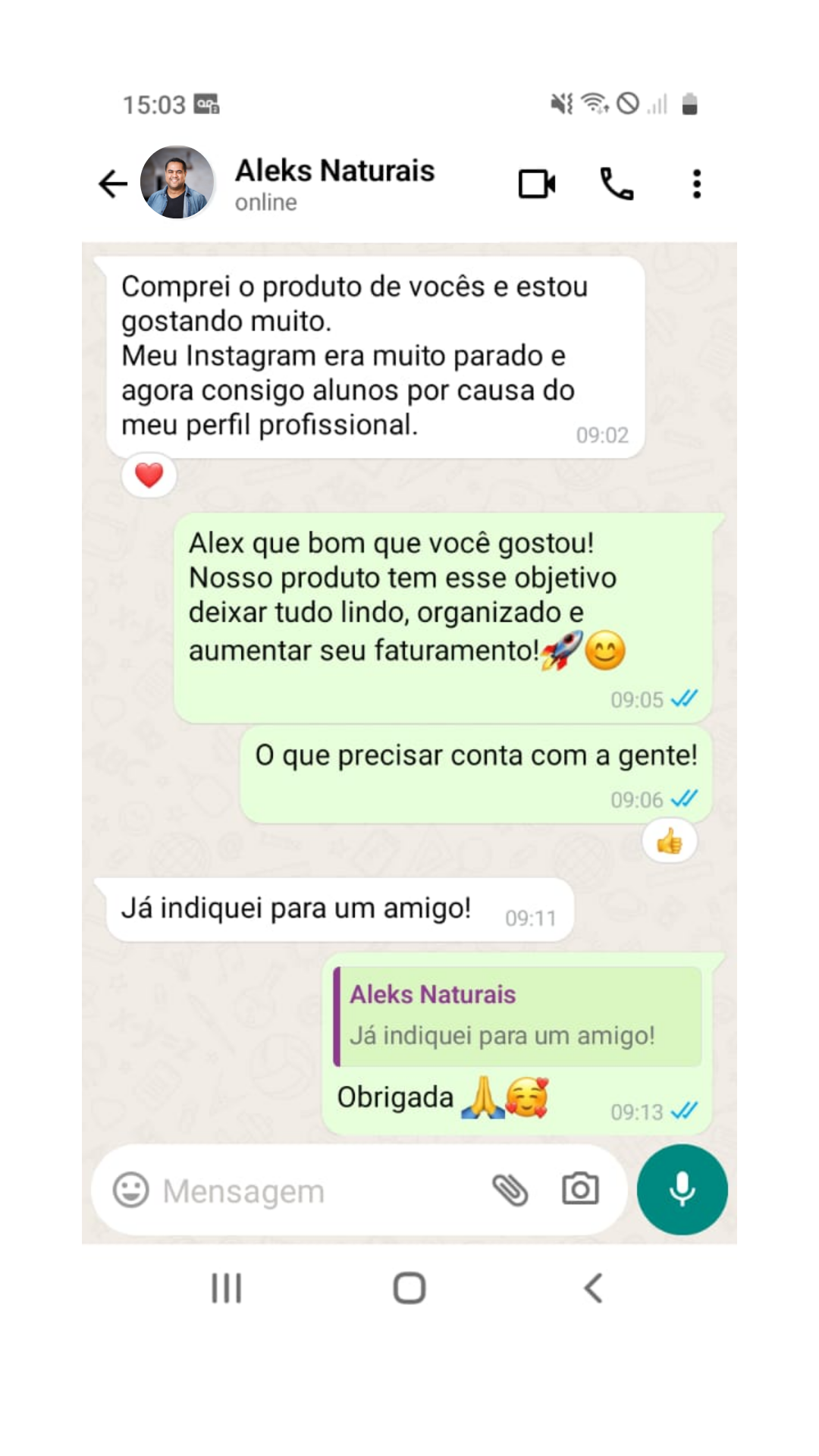Open recent apps from the navigation bar

226,1288
